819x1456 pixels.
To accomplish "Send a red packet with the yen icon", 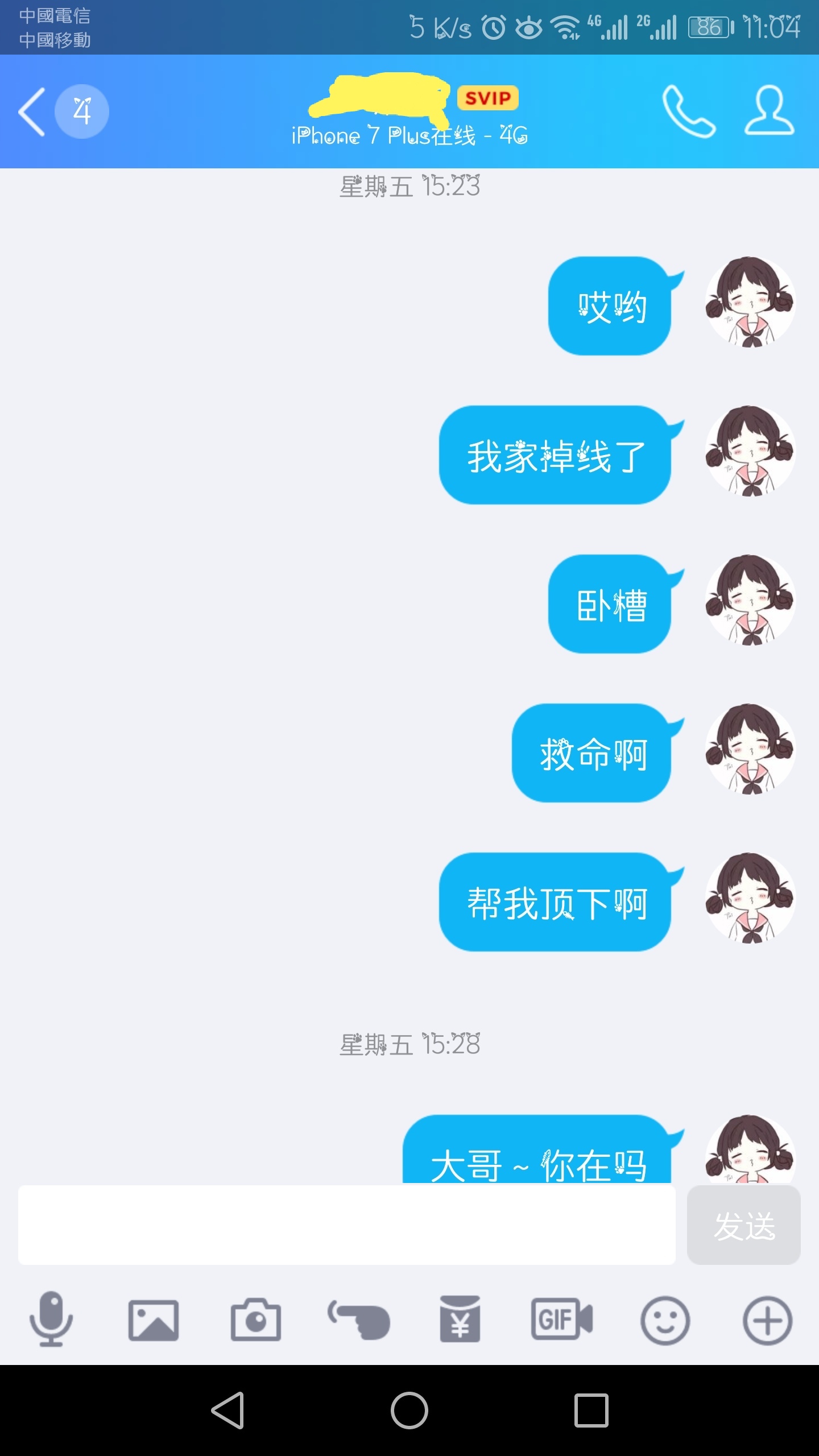I will click(x=460, y=1319).
